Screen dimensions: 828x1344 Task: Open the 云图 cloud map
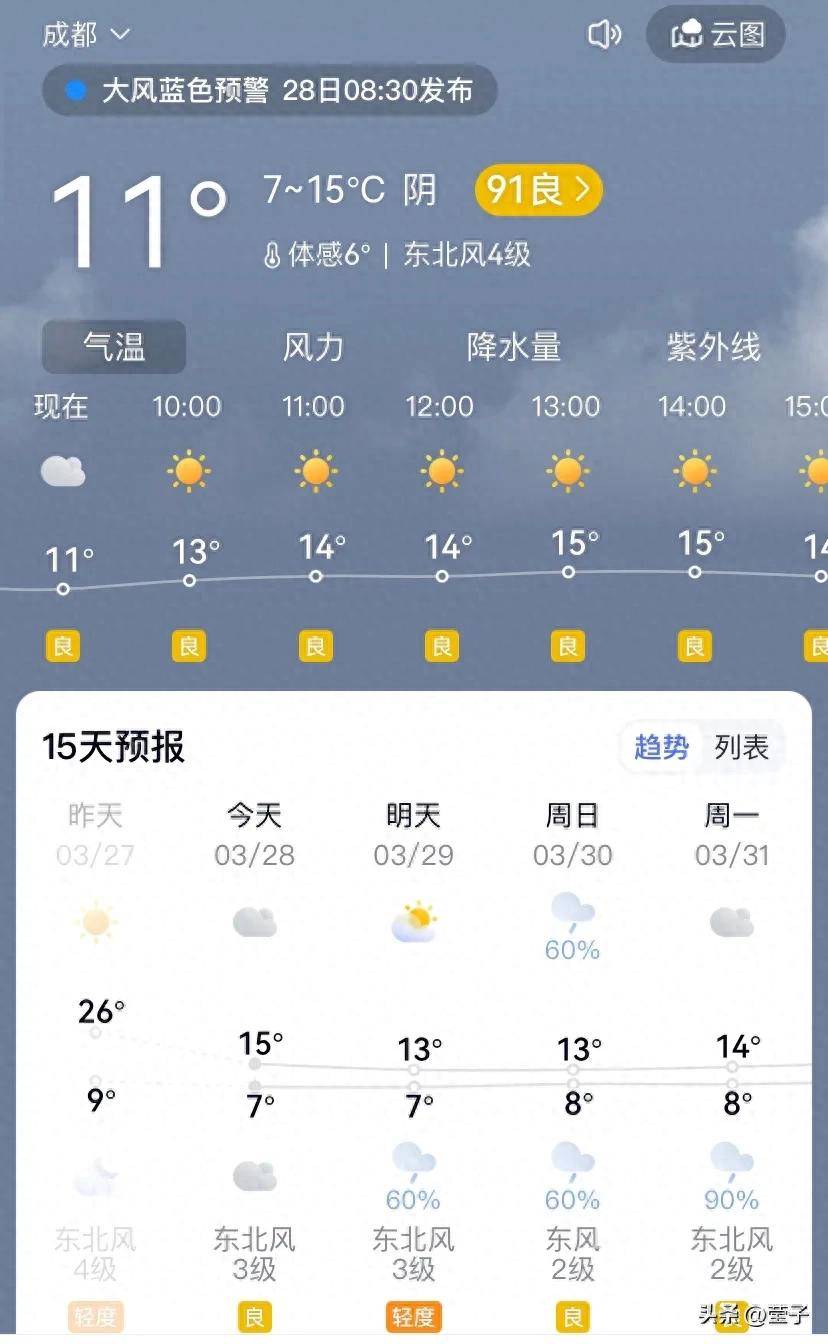(716, 35)
